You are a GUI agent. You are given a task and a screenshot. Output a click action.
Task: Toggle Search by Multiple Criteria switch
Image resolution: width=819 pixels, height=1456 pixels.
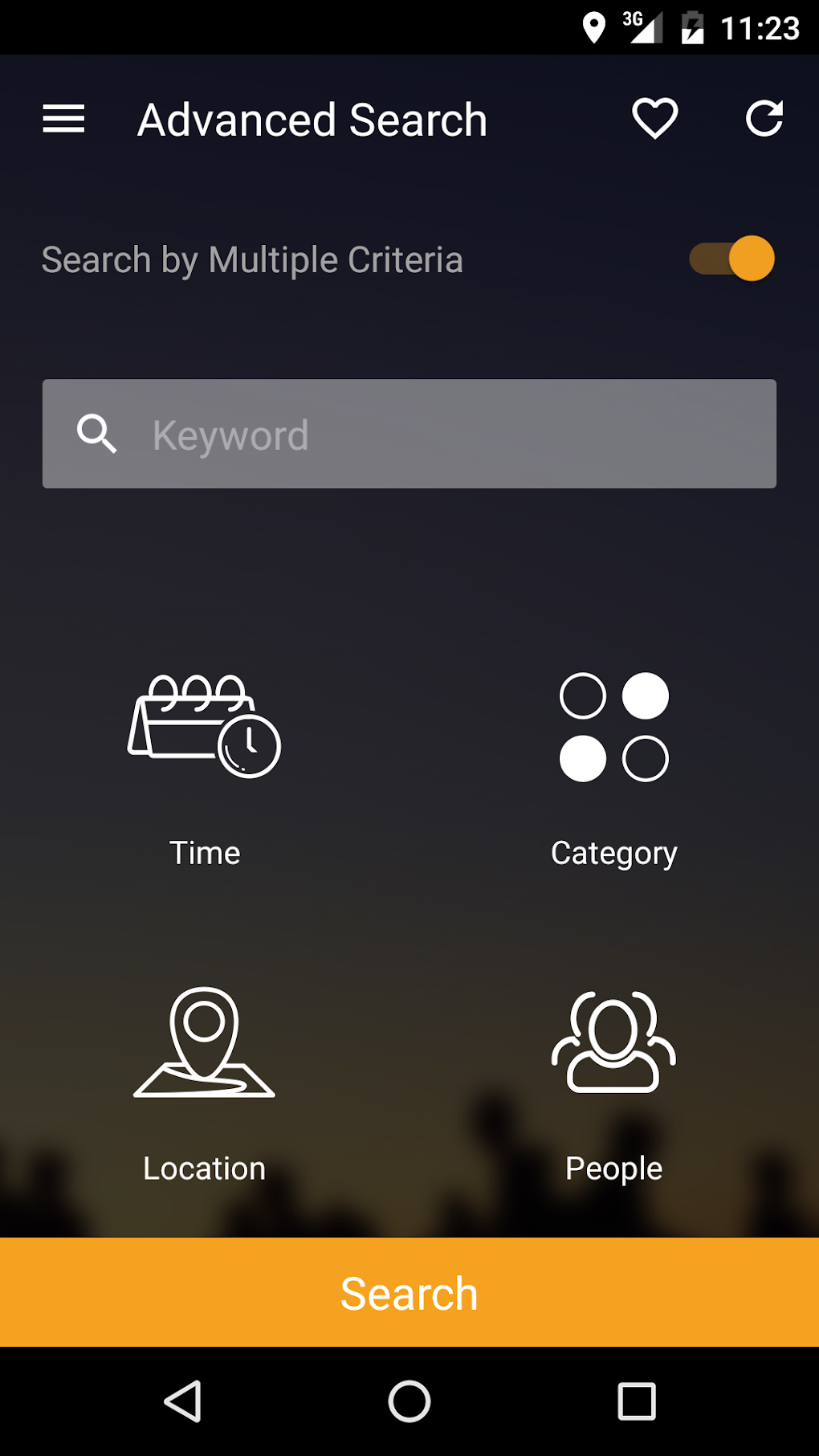(731, 259)
